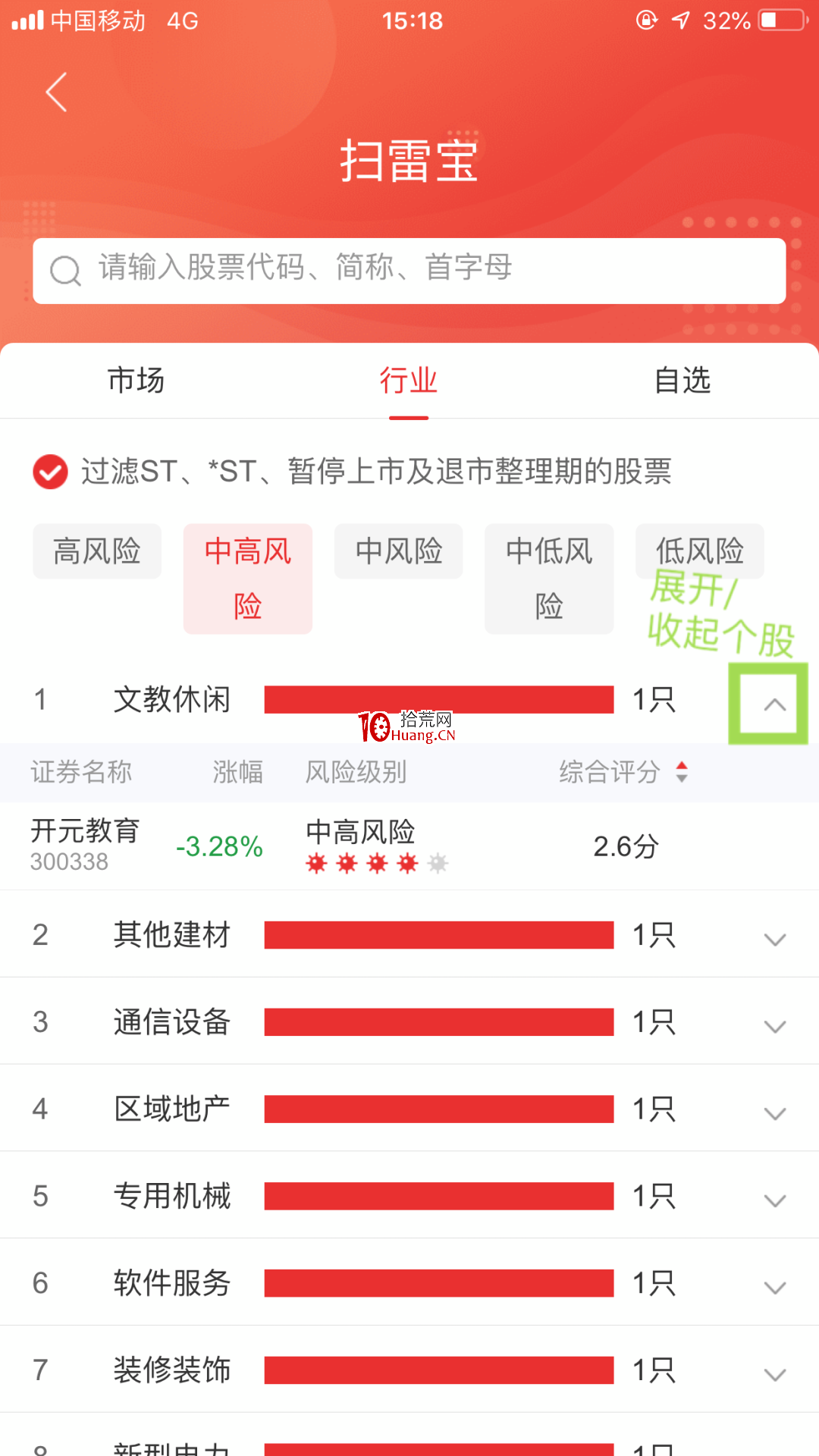Select the 高风险 filter chip

[x=97, y=551]
